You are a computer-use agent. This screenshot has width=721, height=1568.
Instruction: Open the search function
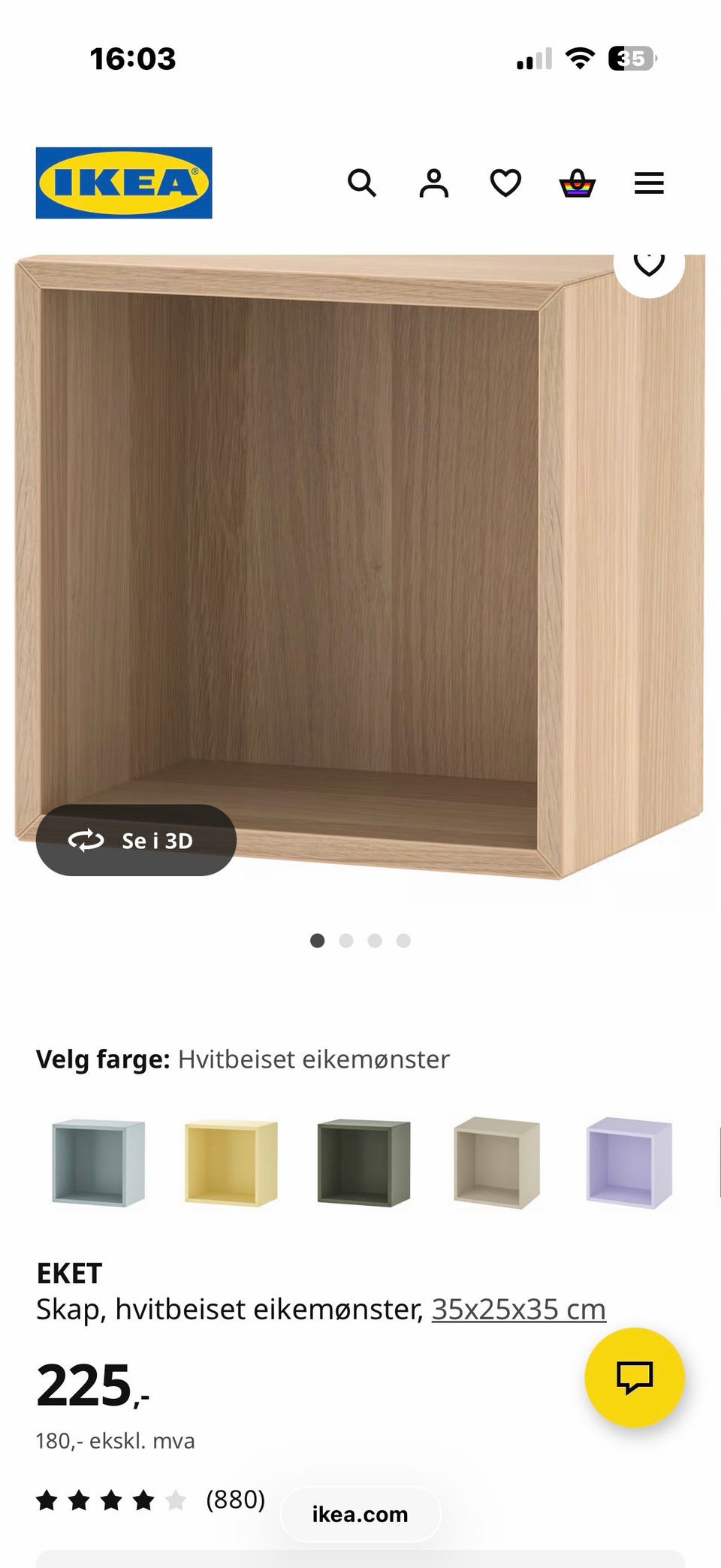tap(363, 183)
